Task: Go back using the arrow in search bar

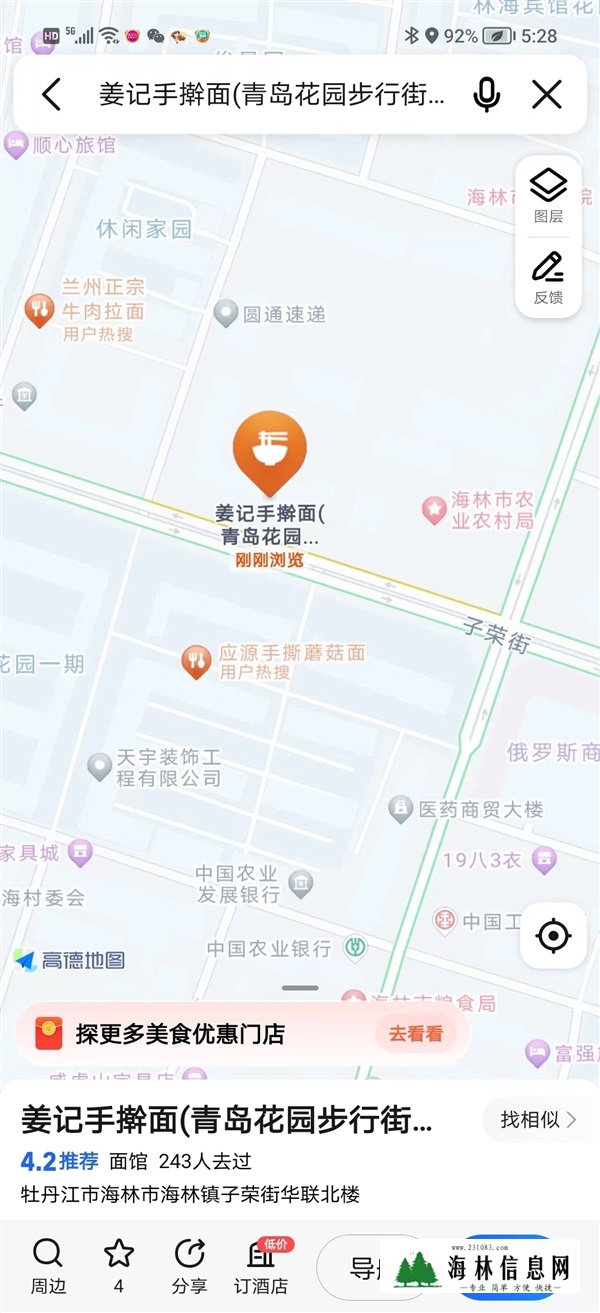Action: click(51, 95)
